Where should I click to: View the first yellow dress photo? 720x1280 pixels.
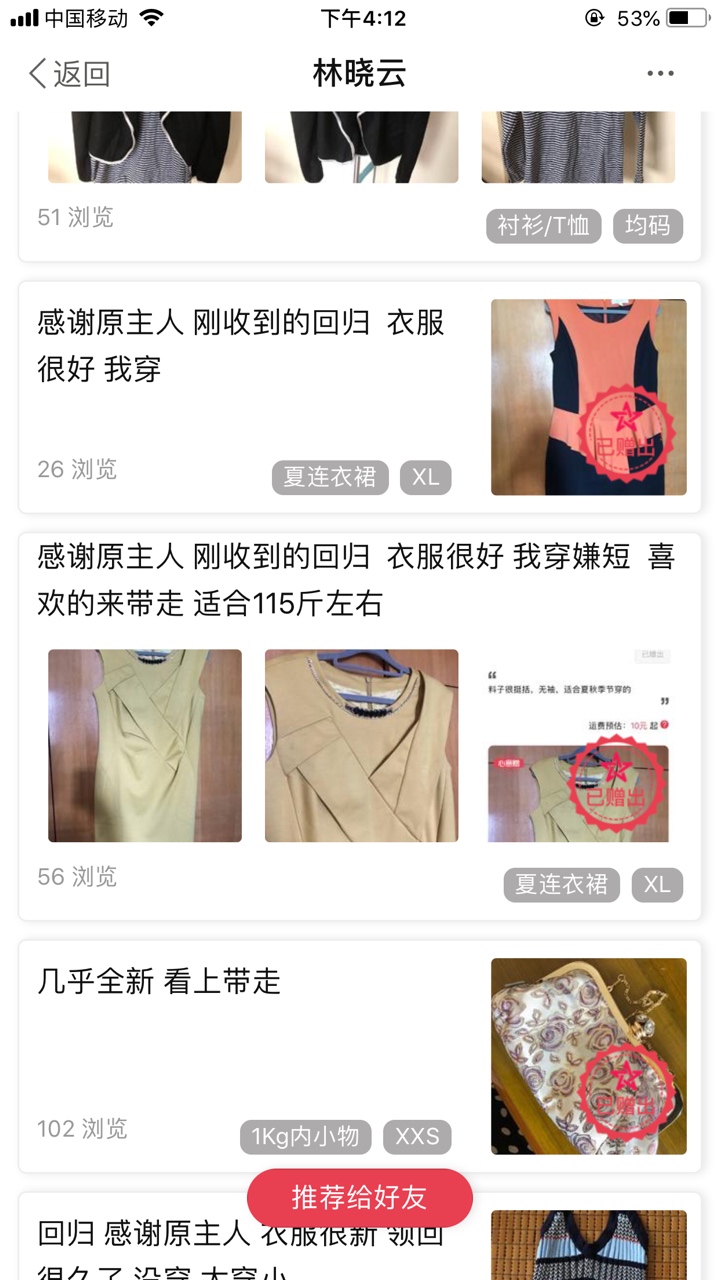pos(145,746)
